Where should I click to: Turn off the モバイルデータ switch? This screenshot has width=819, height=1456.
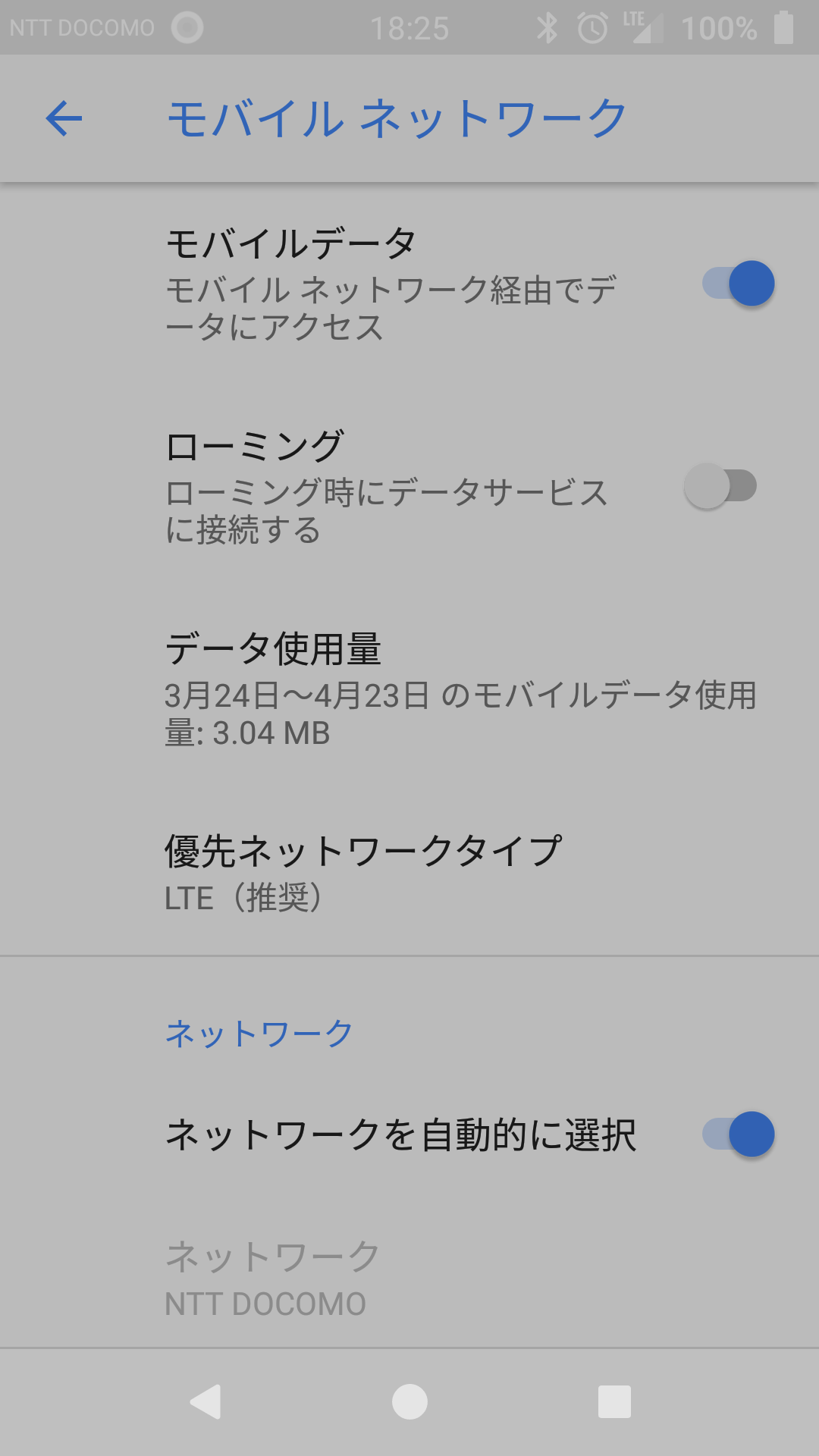point(738,284)
